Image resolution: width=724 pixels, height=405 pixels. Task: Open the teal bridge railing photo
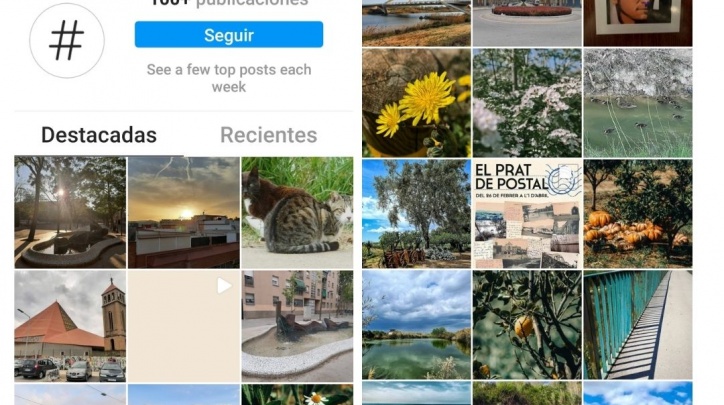(637, 324)
